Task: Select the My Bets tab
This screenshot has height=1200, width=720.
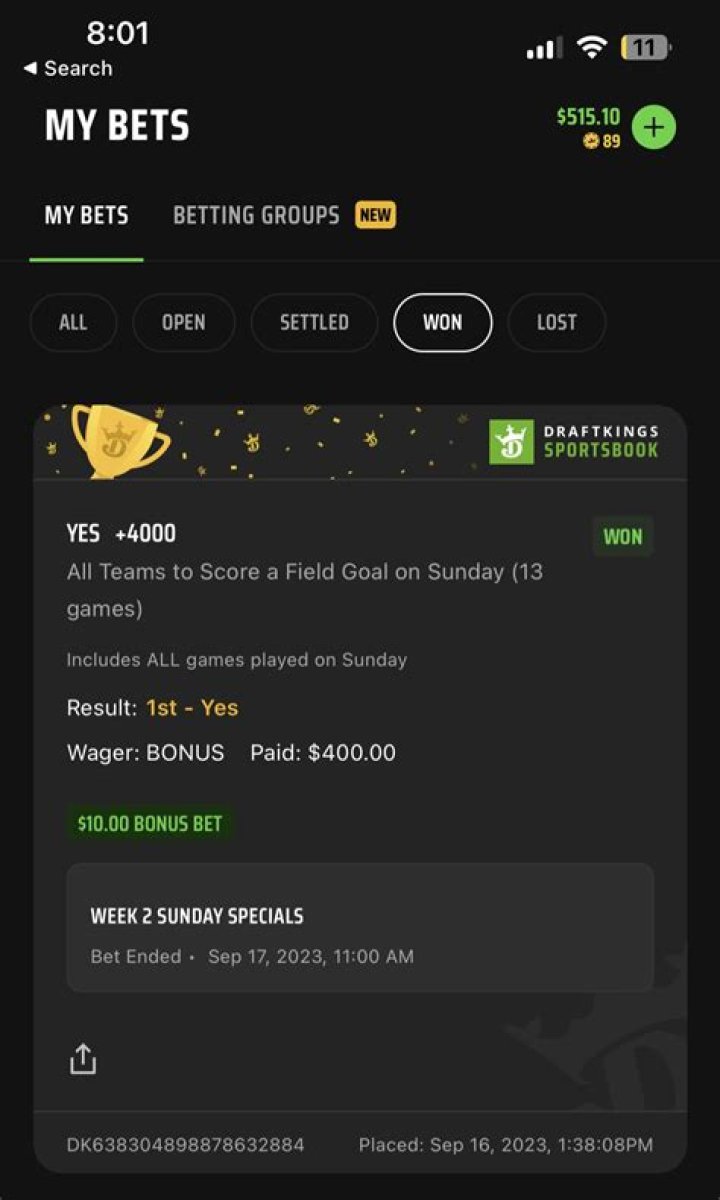Action: tap(86, 215)
